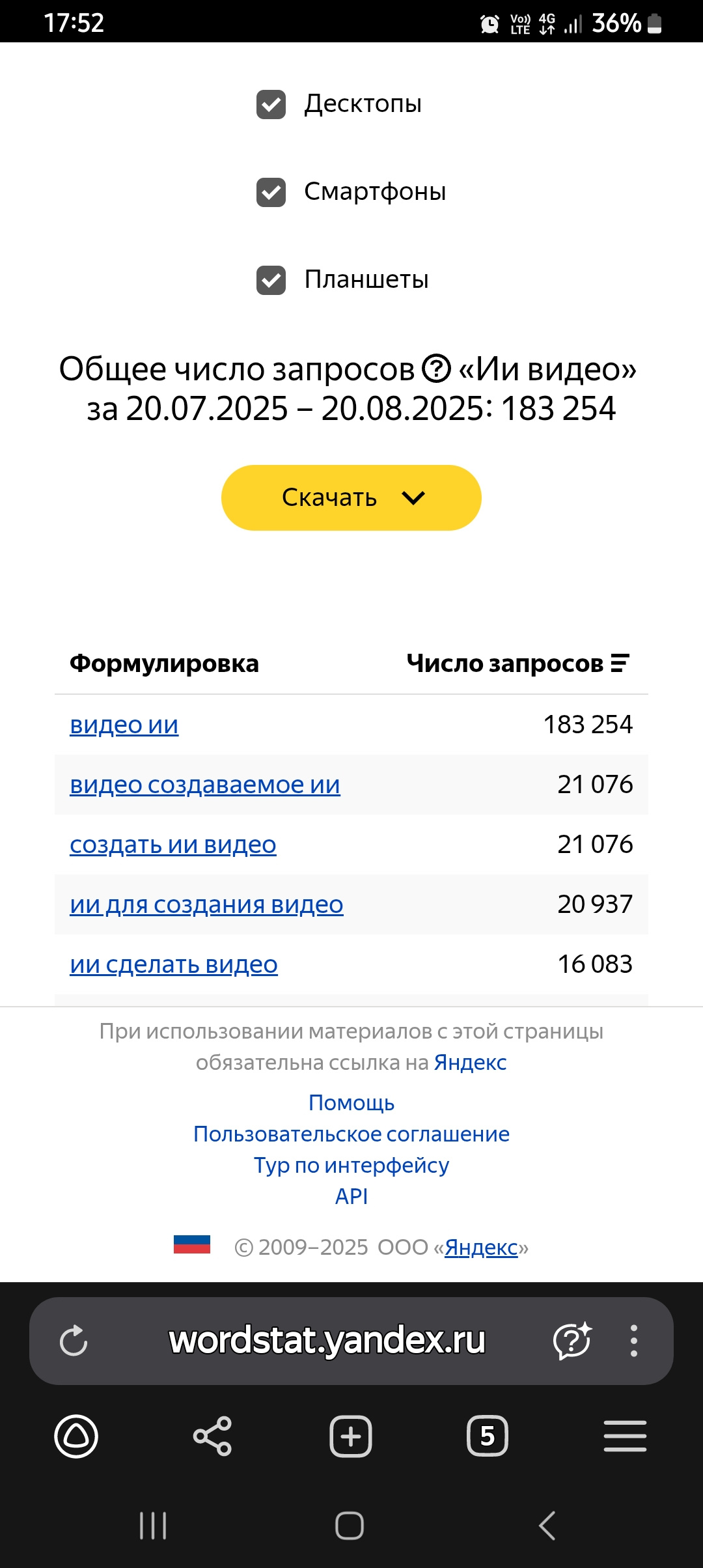Toggle the Смартфоны checkbox
The width and height of the screenshot is (703, 1568).
(271, 192)
